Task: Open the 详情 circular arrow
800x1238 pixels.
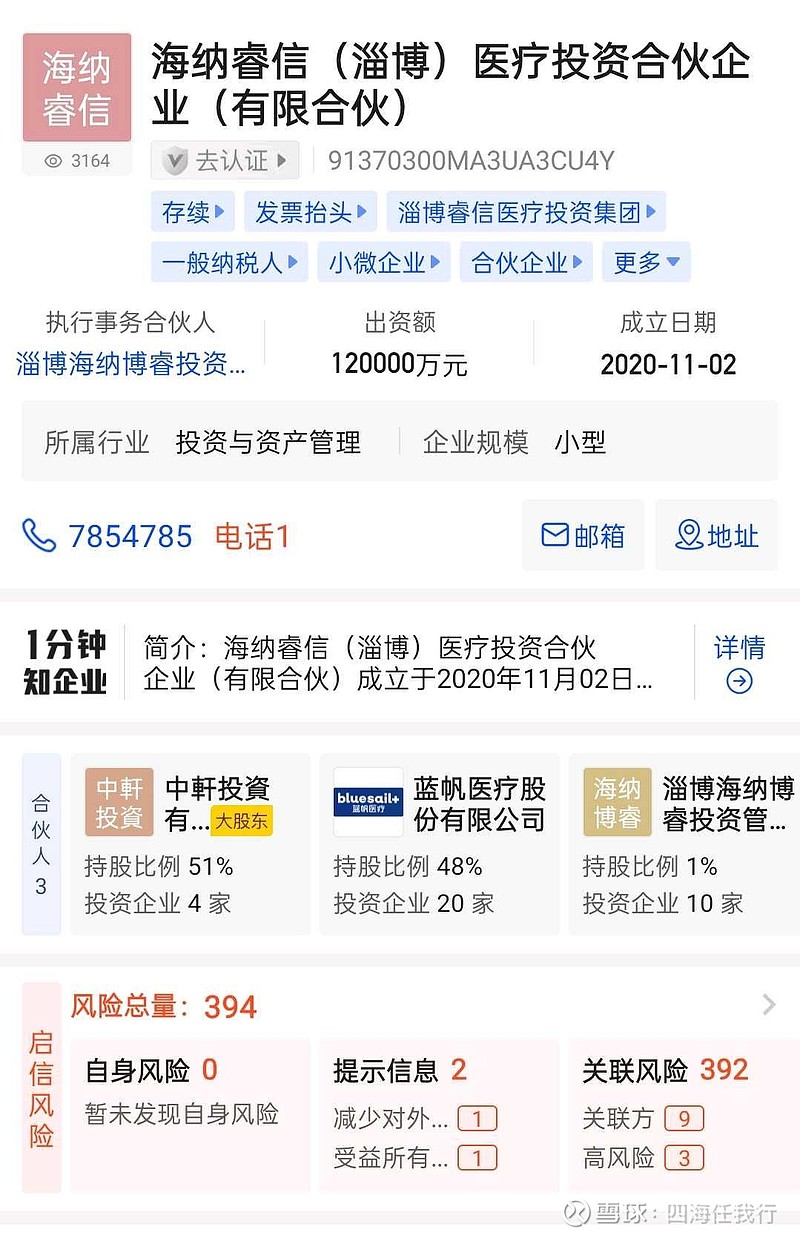Action: (x=738, y=681)
